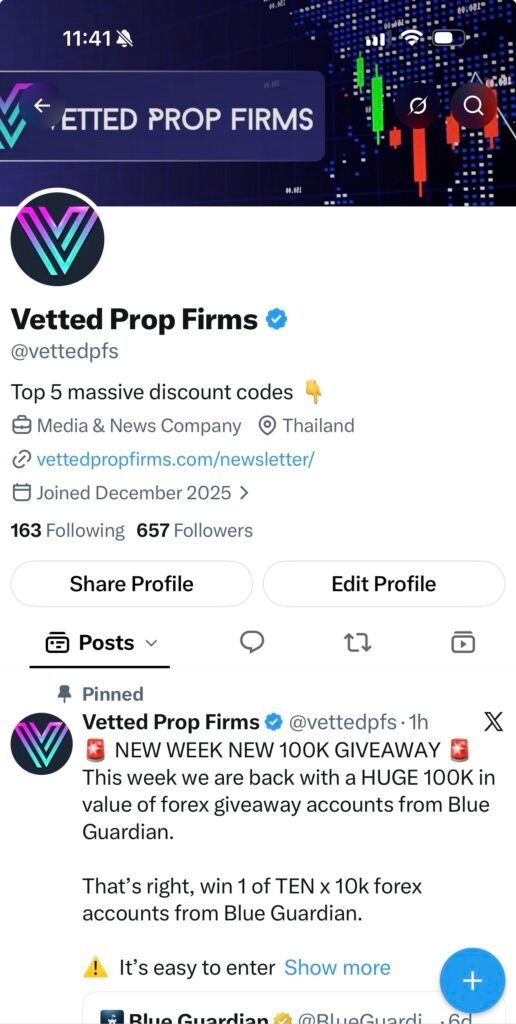Open the Vetted Prop Firms profile picture
Image resolution: width=516 pixels, height=1024 pixels.
point(57,239)
